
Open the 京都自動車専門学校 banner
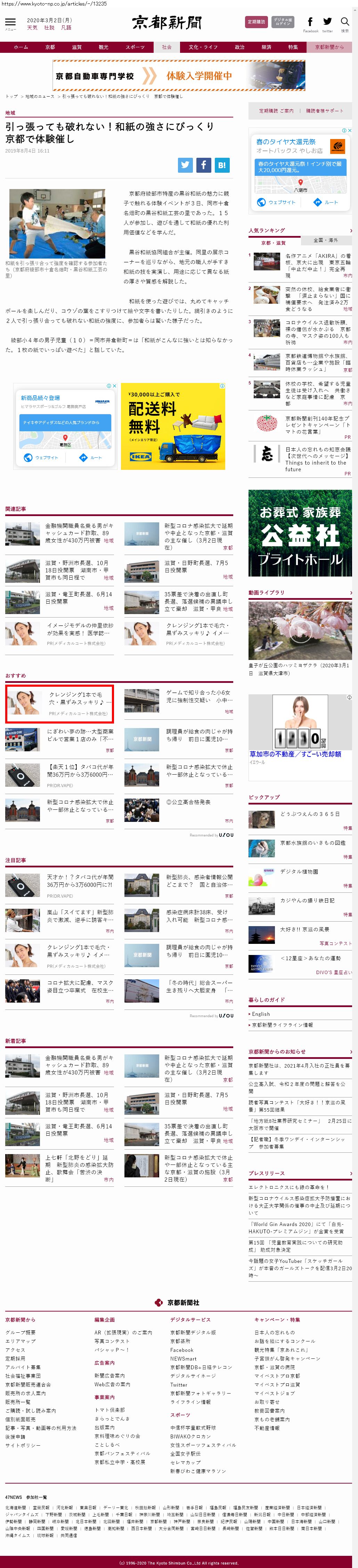[179, 76]
